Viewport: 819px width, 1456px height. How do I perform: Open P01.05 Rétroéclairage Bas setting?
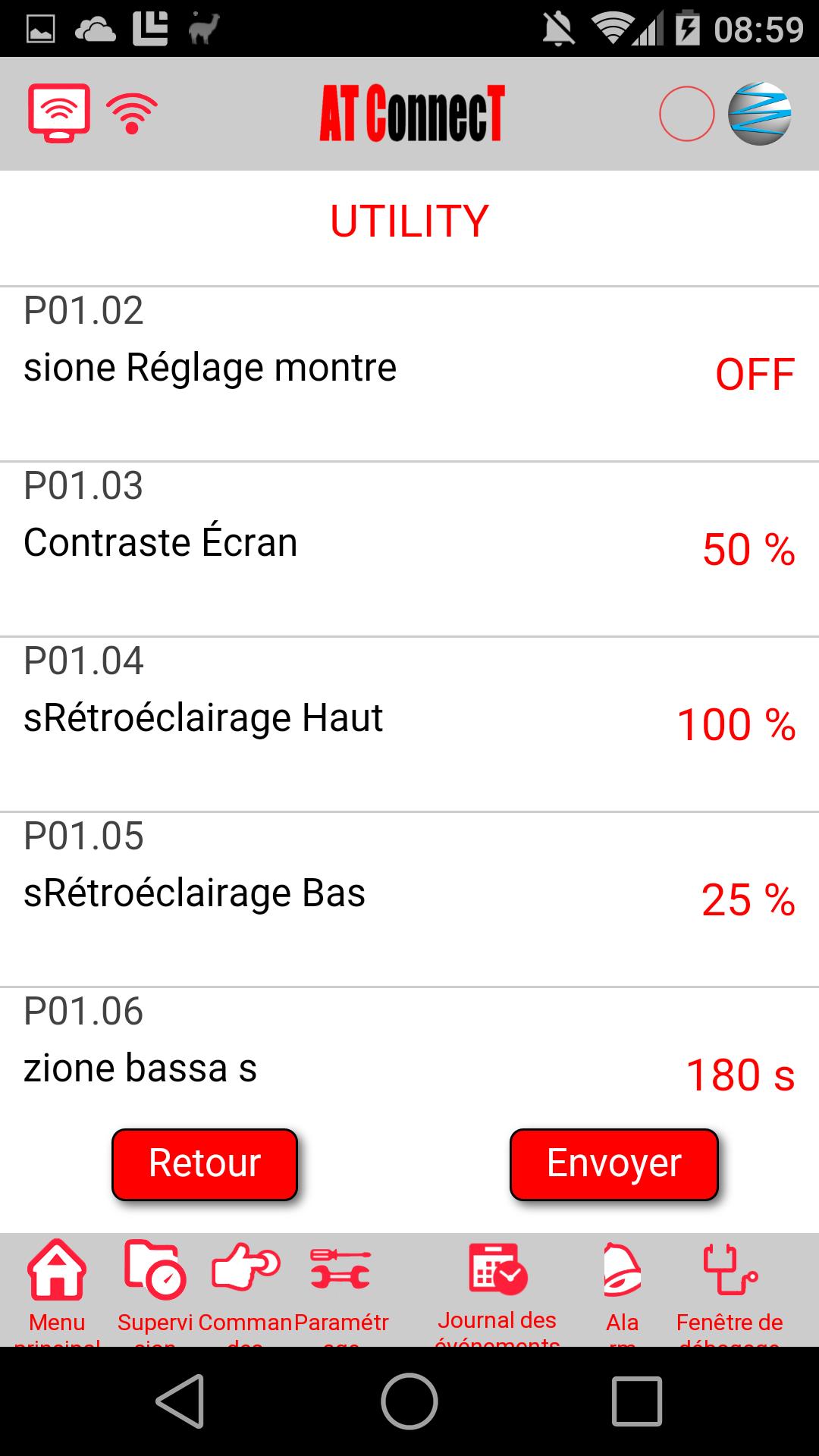coord(409,899)
